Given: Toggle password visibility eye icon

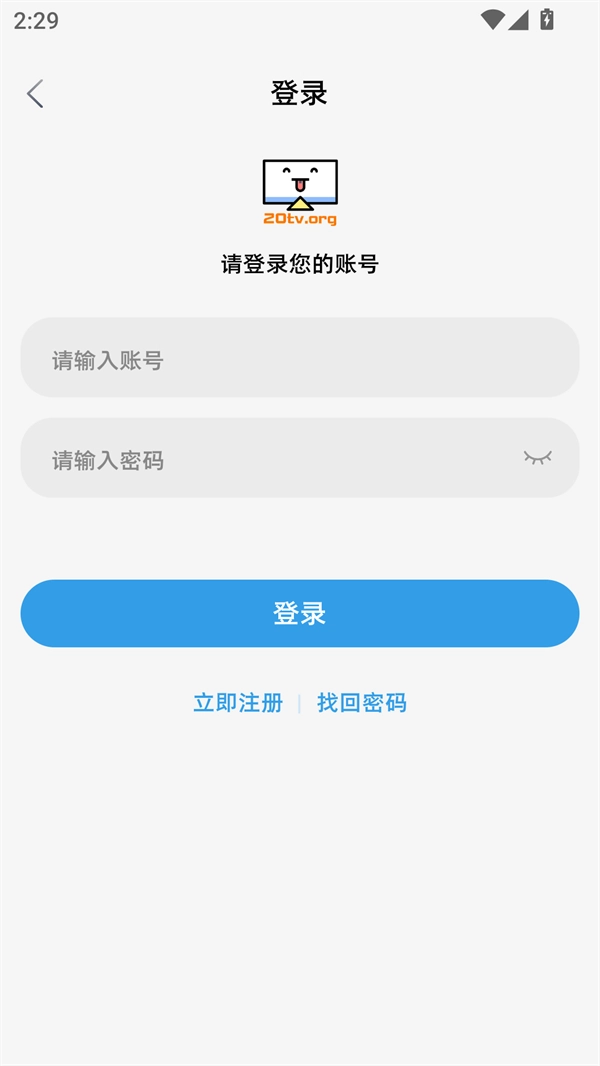Looking at the screenshot, I should (537, 458).
